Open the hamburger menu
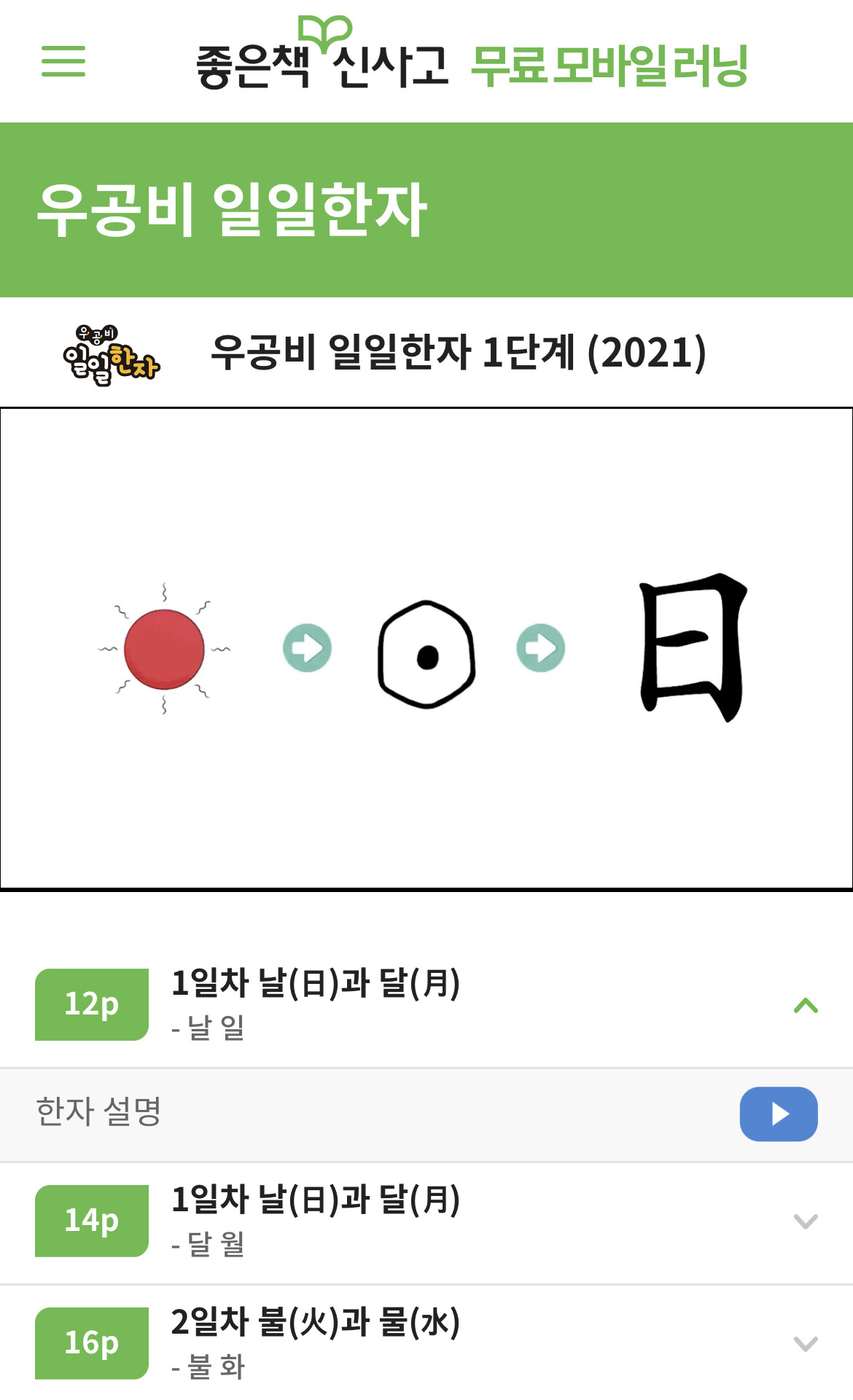The image size is (853, 1400). 63,61
